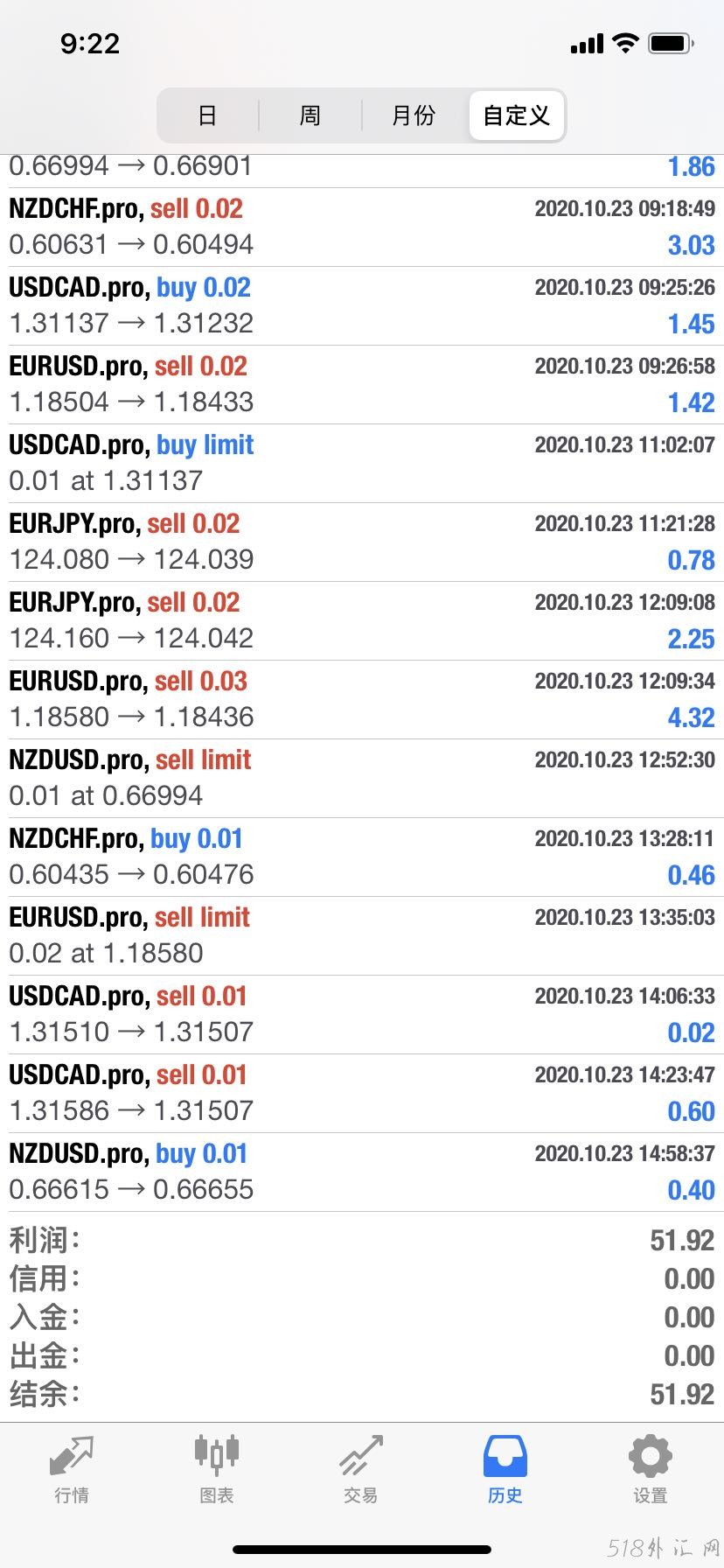
Task: Expand the USDCAD.pro buy 0.02 trade
Action: (361, 305)
